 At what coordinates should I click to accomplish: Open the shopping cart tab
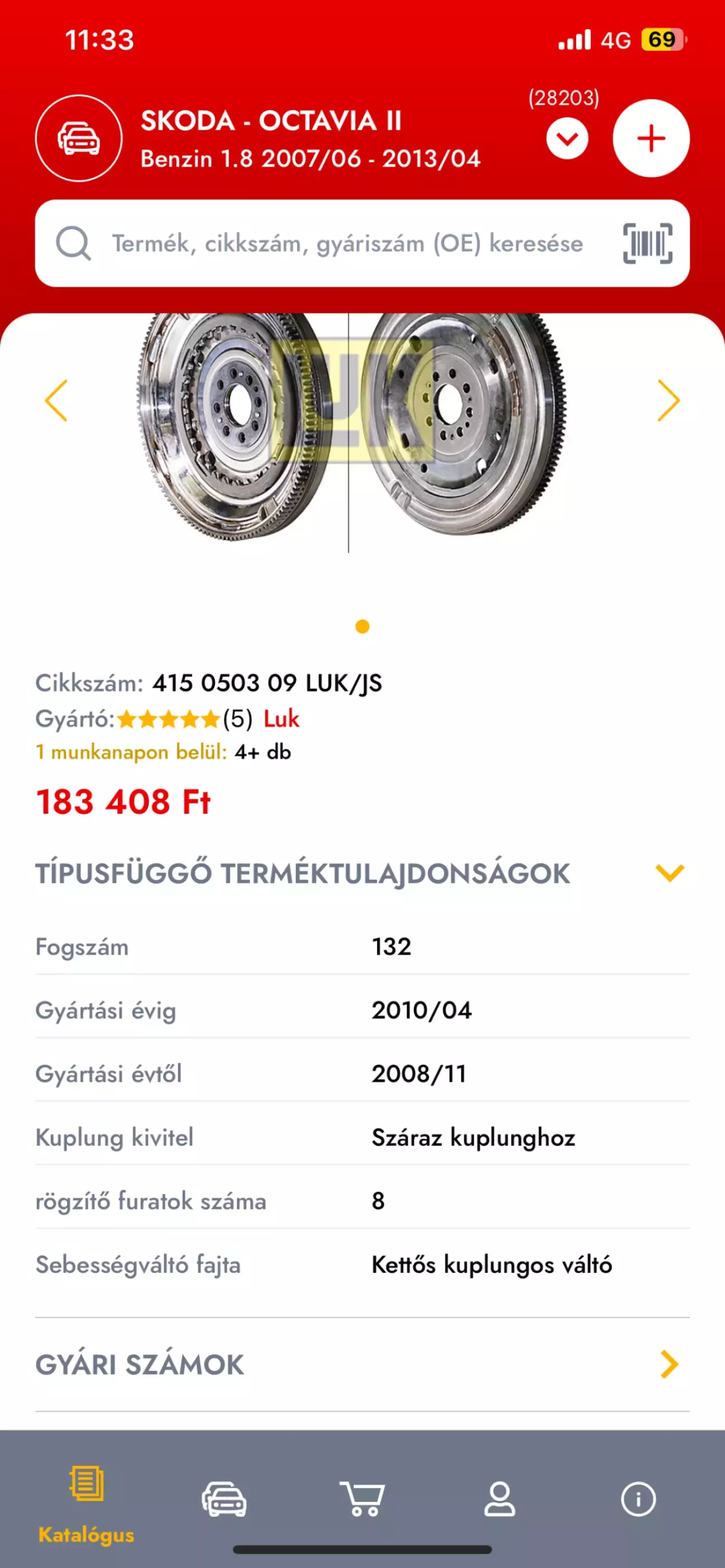pos(362,1499)
